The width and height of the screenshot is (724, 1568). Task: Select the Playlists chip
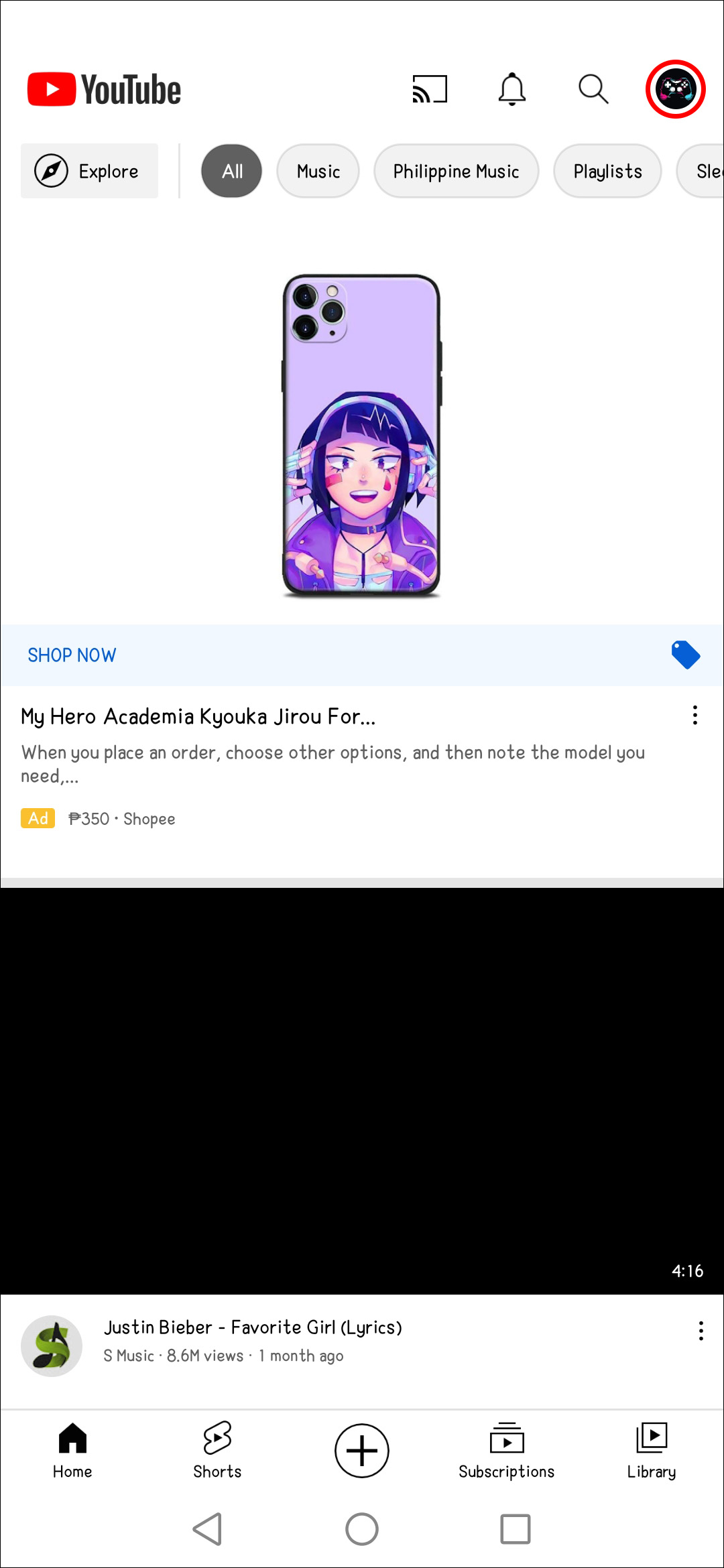point(607,171)
